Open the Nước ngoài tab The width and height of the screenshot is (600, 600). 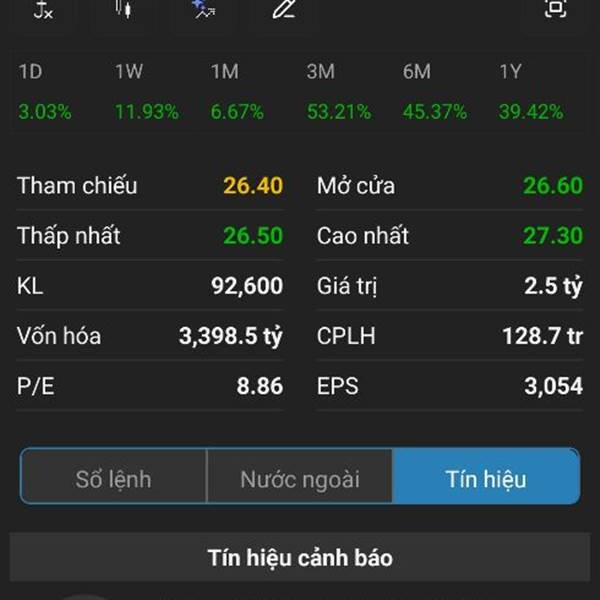point(300,479)
